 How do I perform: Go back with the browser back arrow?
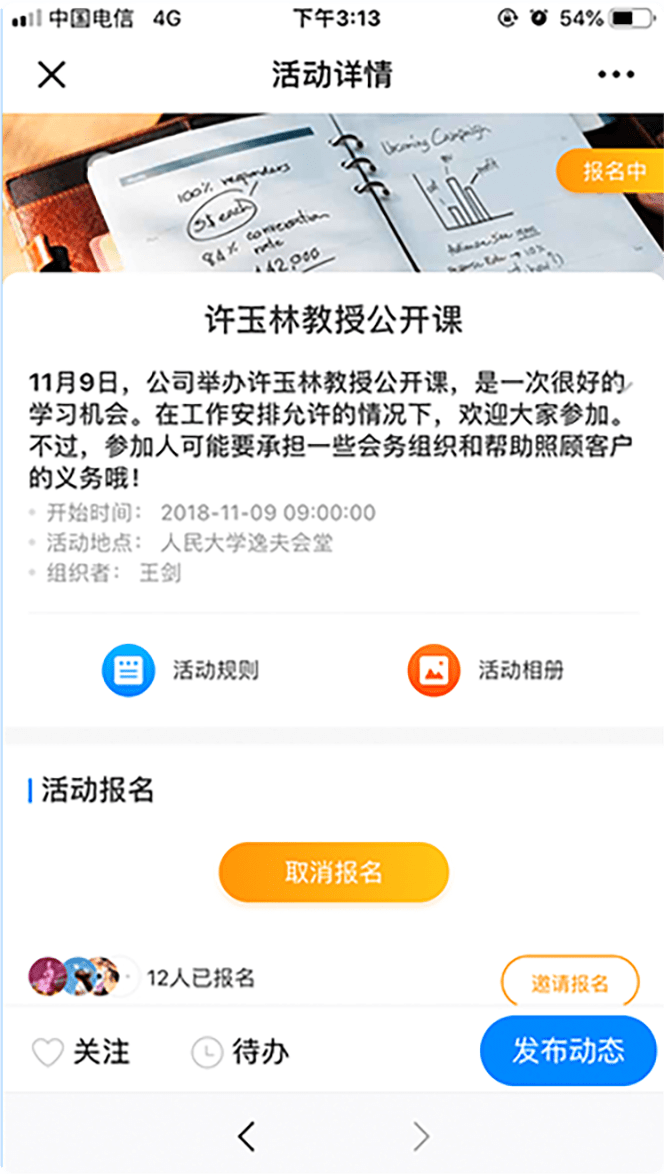pyautogui.click(x=246, y=1136)
